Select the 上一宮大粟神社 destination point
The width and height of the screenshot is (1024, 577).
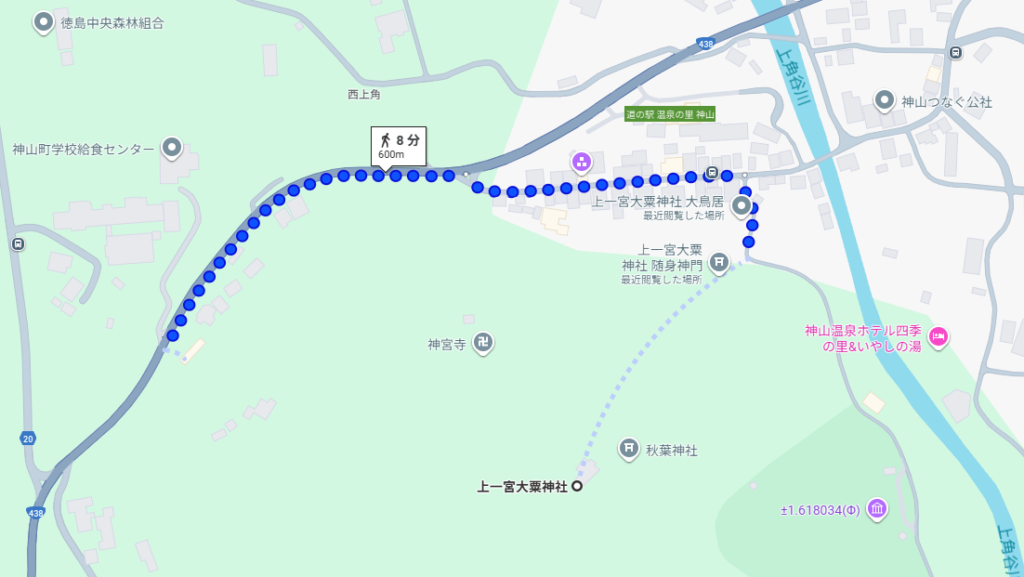[x=577, y=487]
